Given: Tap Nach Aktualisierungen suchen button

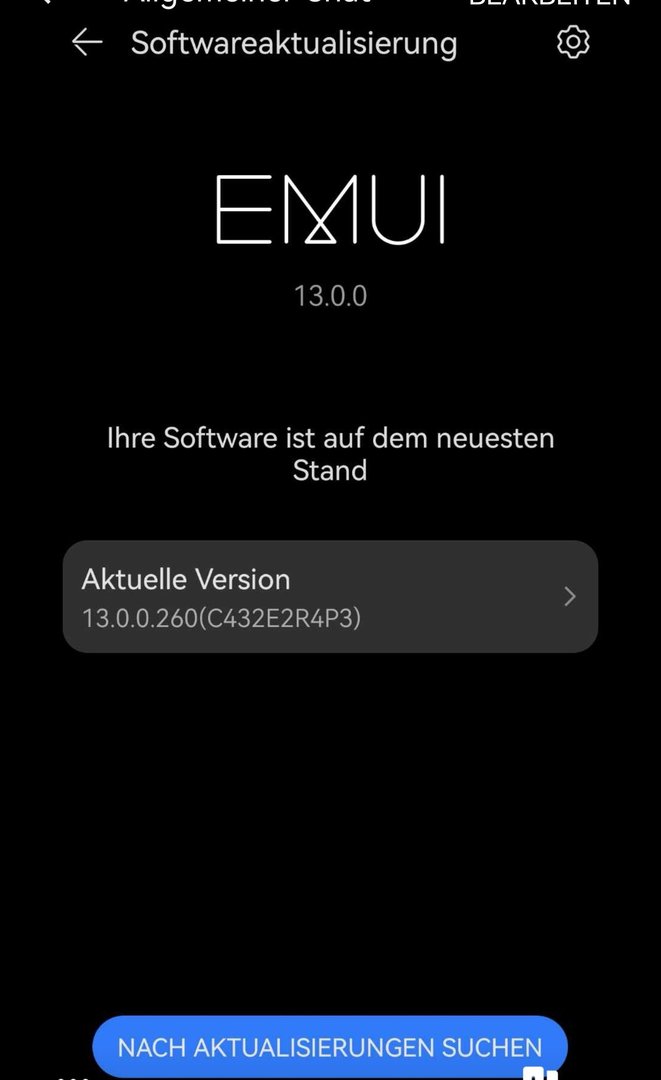Looking at the screenshot, I should coord(330,1047).
